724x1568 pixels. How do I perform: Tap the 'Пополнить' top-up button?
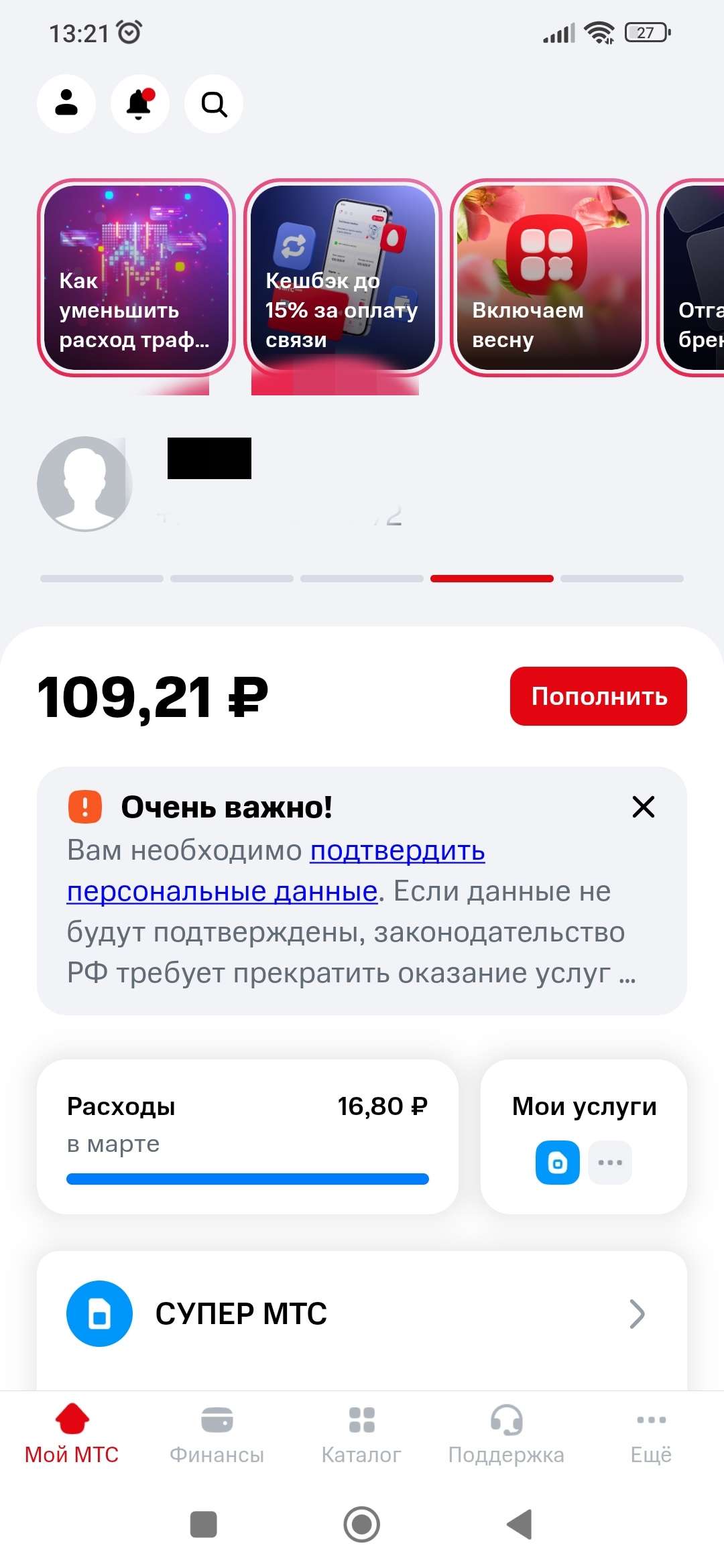(598, 696)
